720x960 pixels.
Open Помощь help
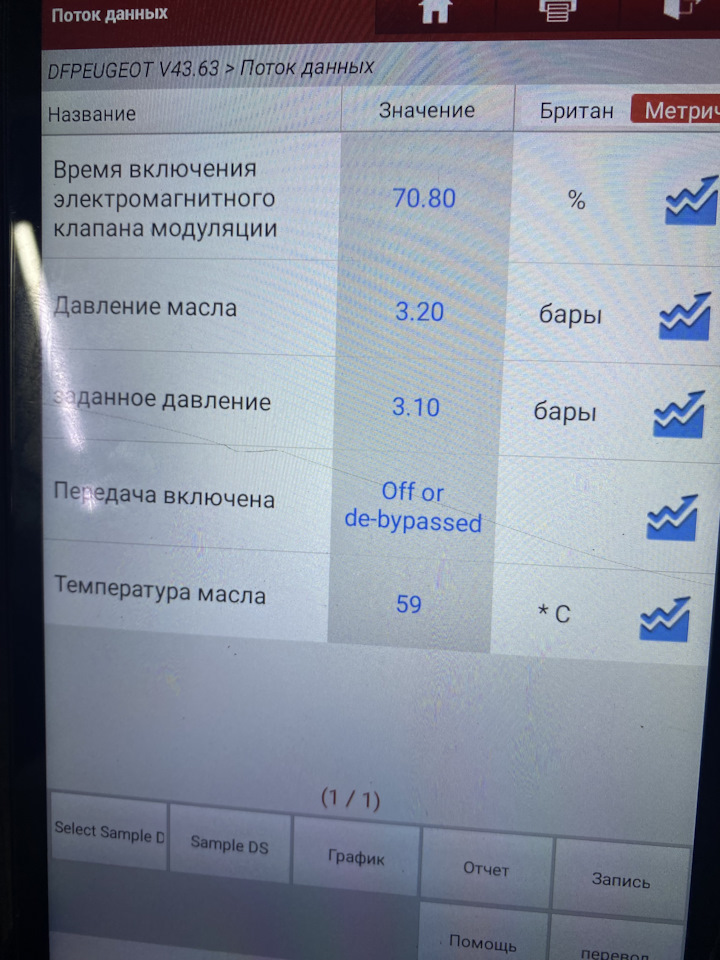[482, 940]
